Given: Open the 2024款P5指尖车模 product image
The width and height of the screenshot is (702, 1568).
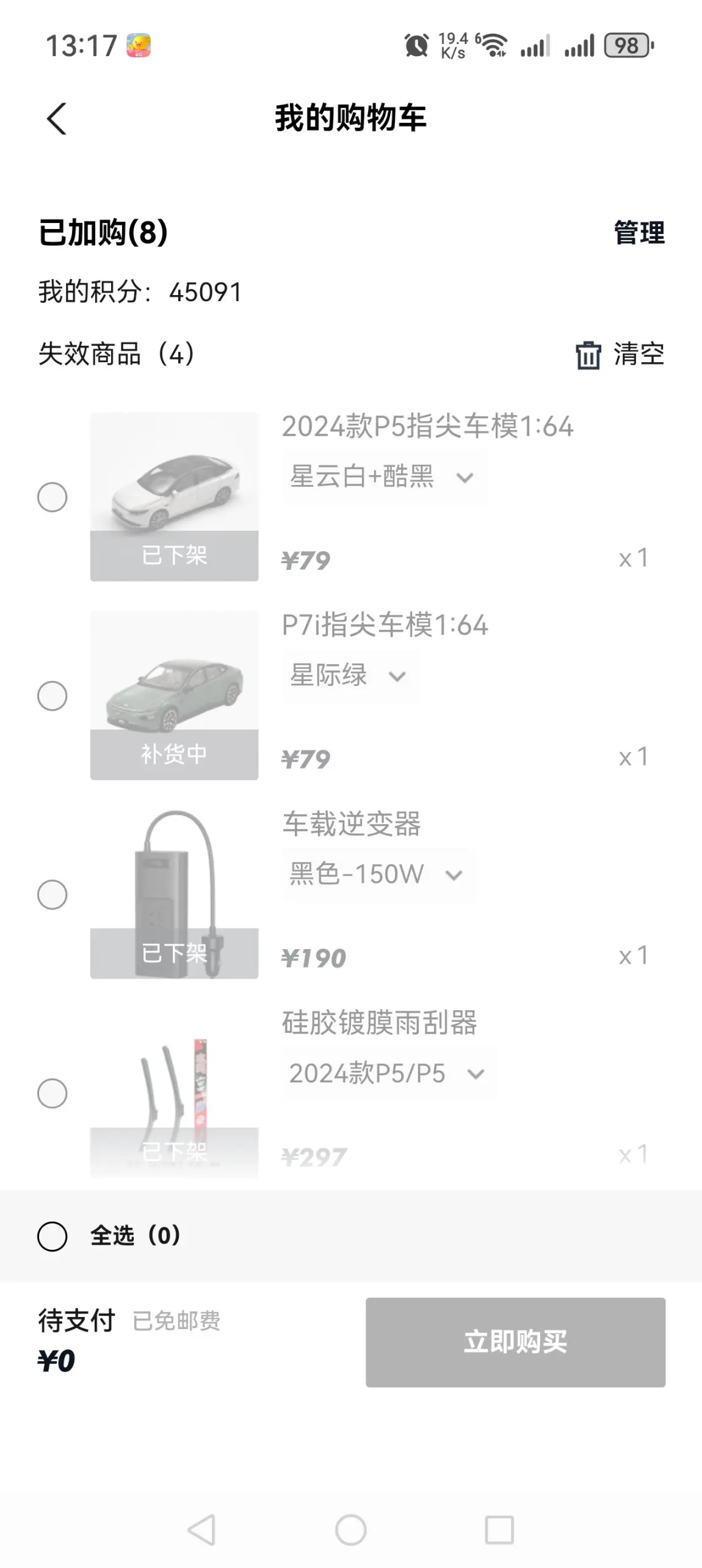Looking at the screenshot, I should click(174, 496).
